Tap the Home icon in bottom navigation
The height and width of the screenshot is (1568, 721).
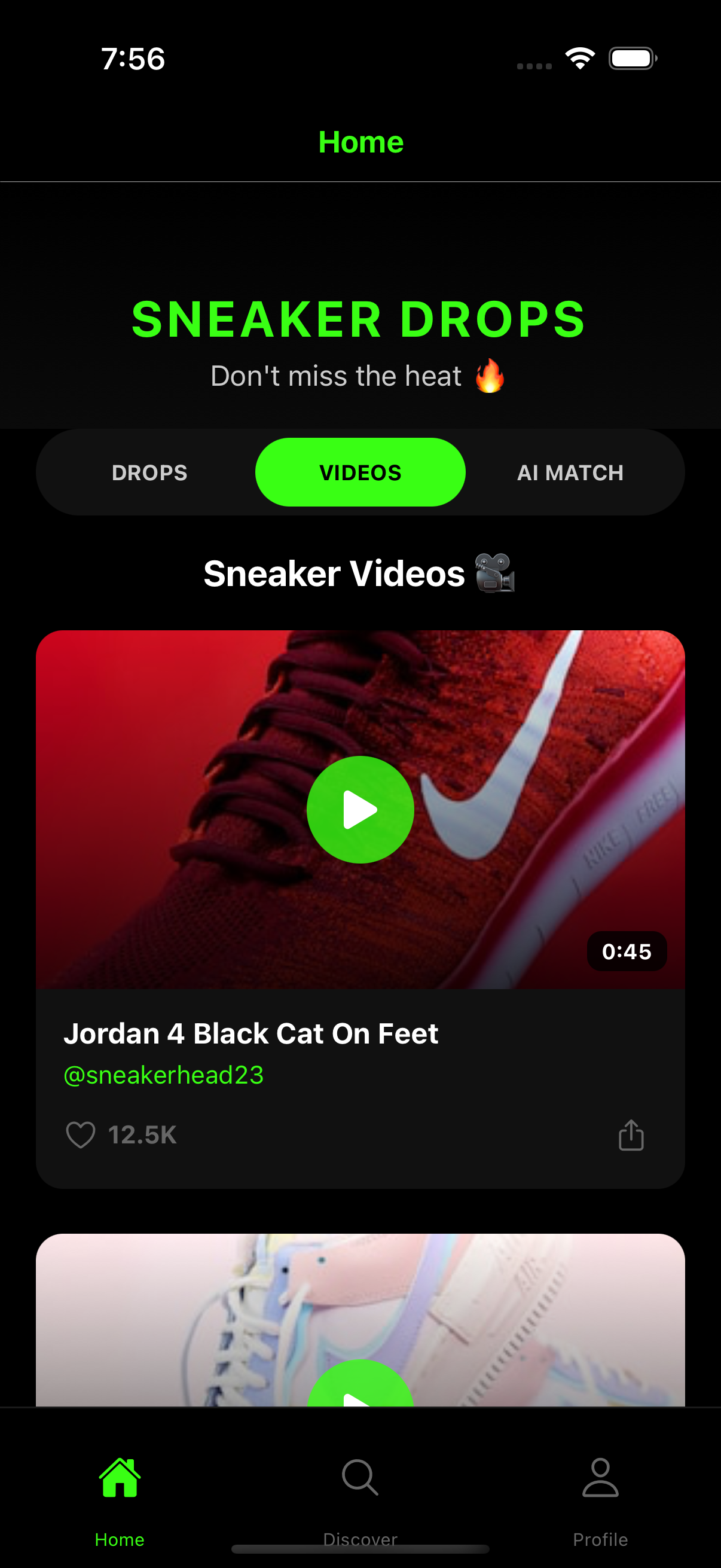[x=120, y=1478]
